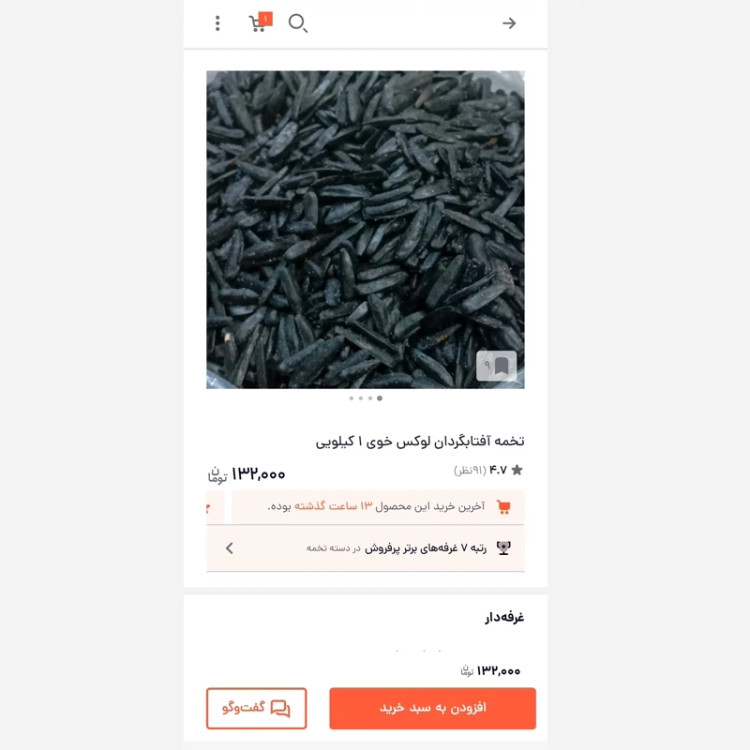This screenshot has width=750, height=750.
Task: Go back using the arrow
Action: pyautogui.click(x=509, y=23)
